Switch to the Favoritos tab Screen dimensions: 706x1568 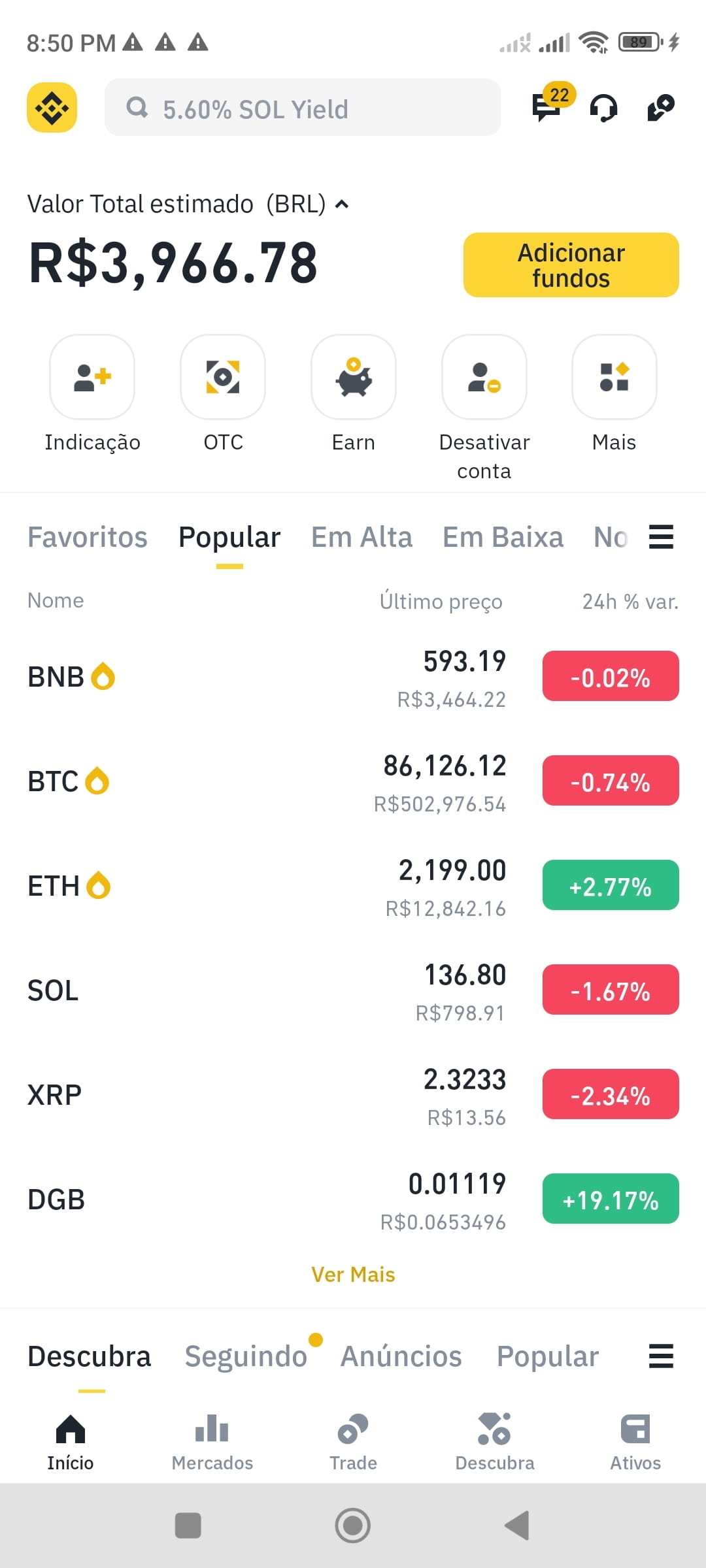point(88,537)
